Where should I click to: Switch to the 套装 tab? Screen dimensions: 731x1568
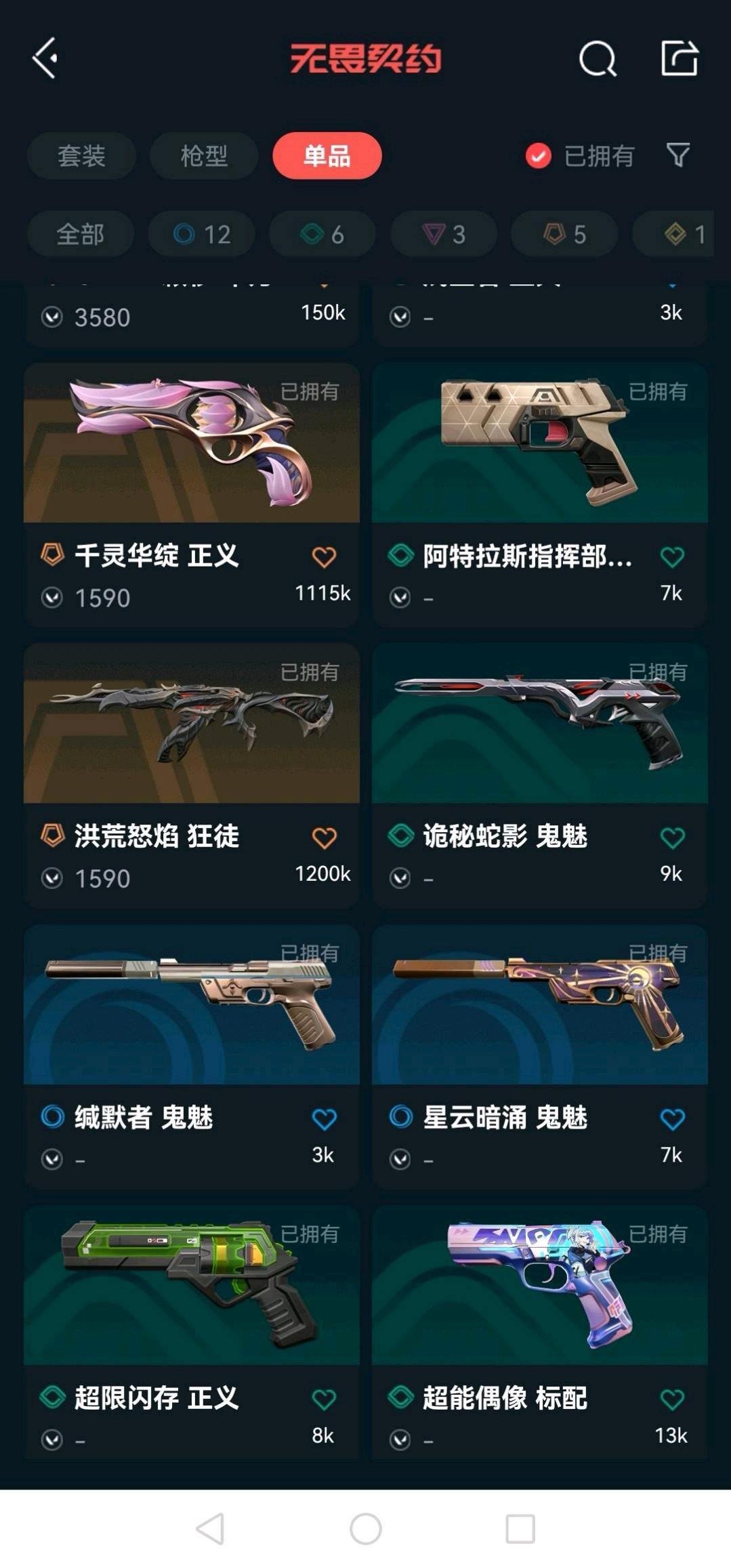point(81,156)
